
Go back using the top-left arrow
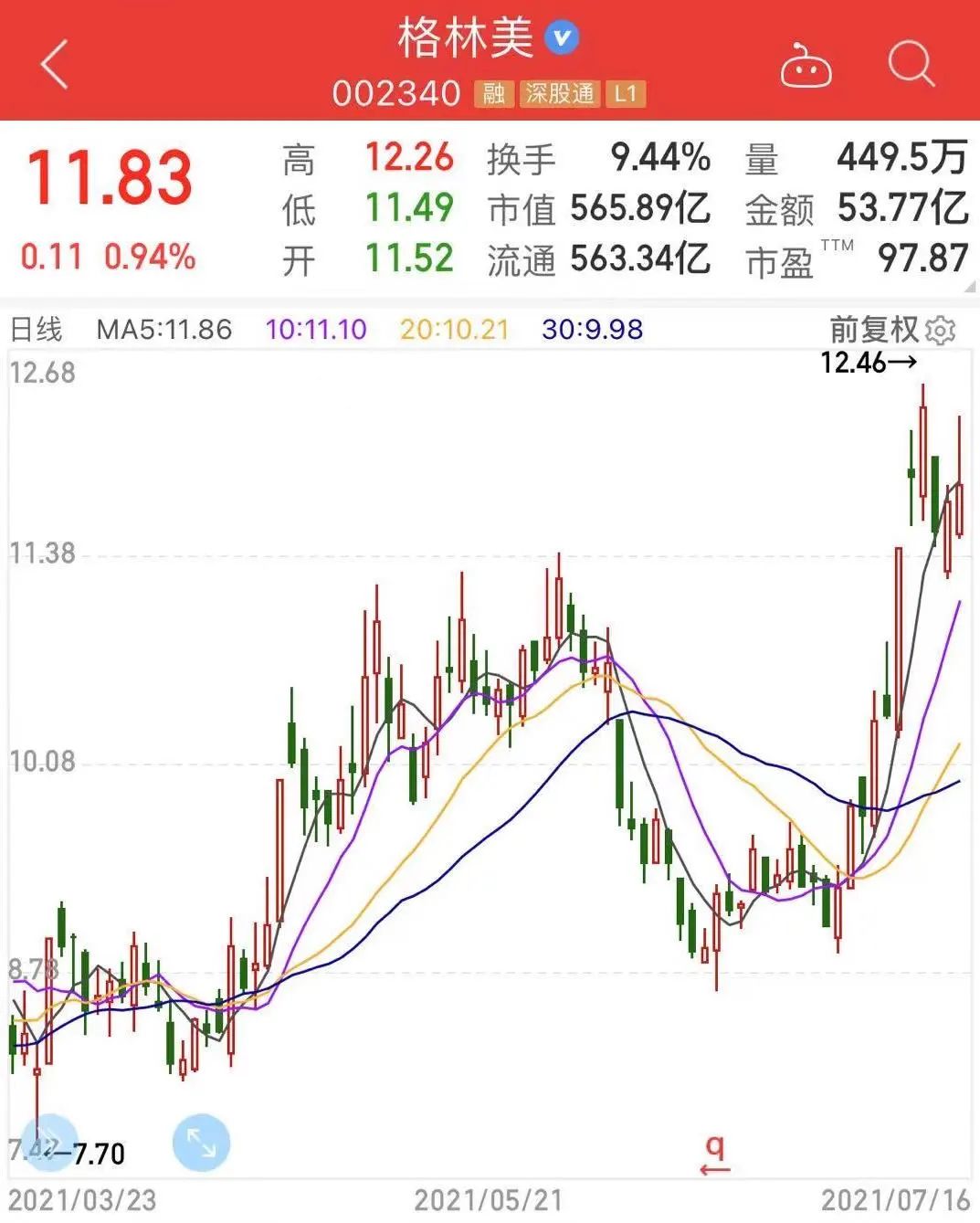[x=55, y=64]
